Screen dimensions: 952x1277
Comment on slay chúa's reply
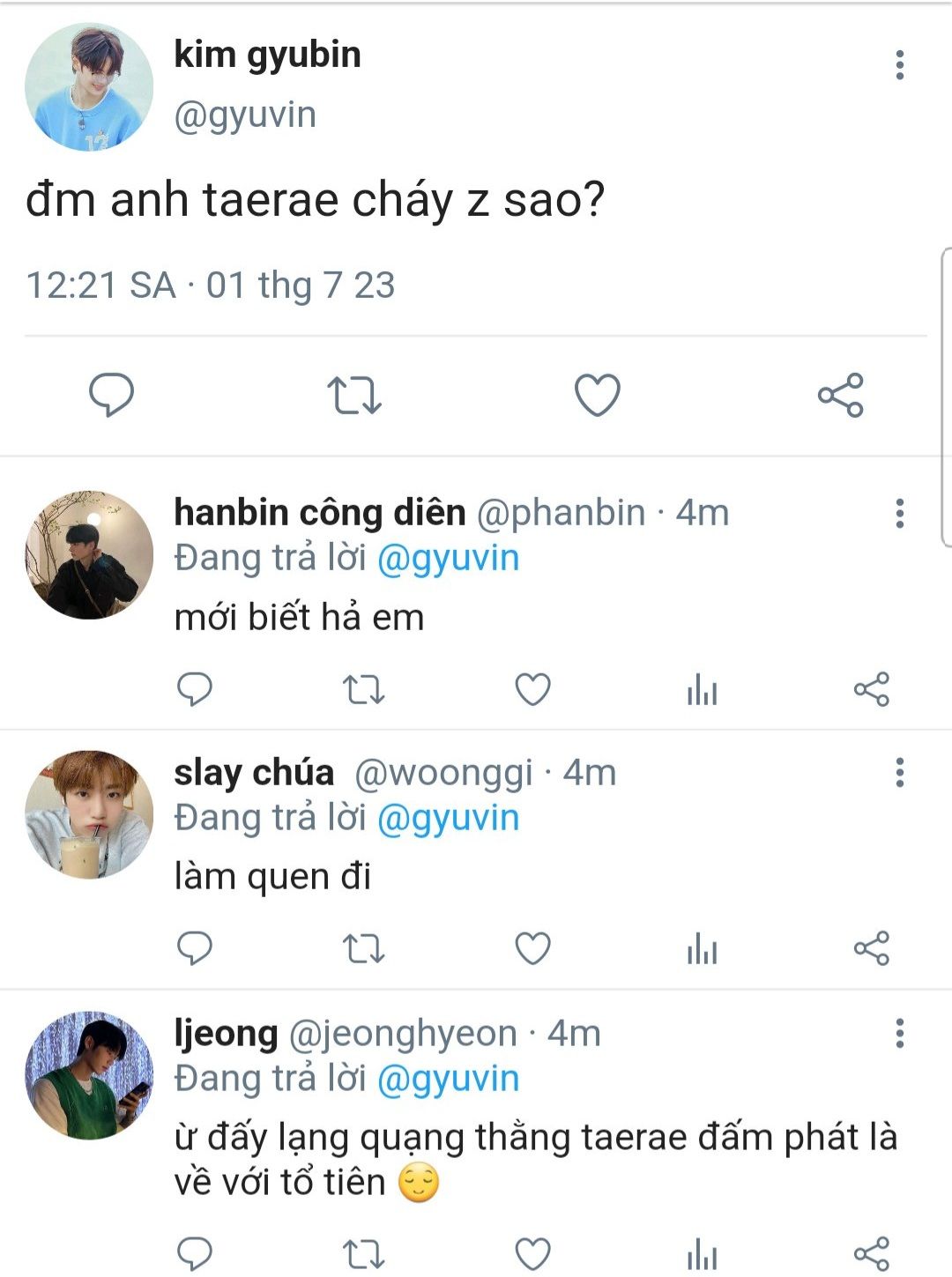[195, 949]
